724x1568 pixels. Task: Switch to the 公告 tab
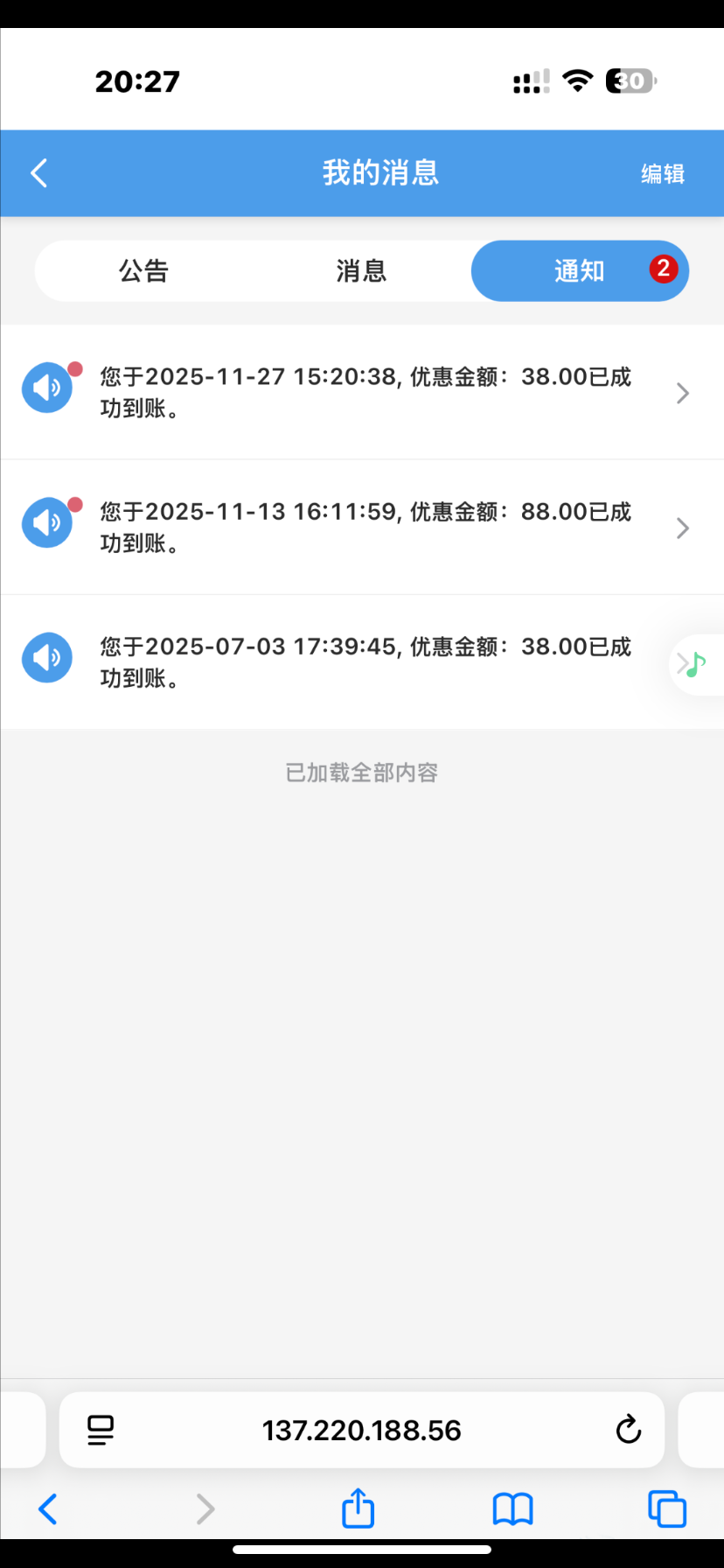tap(143, 271)
